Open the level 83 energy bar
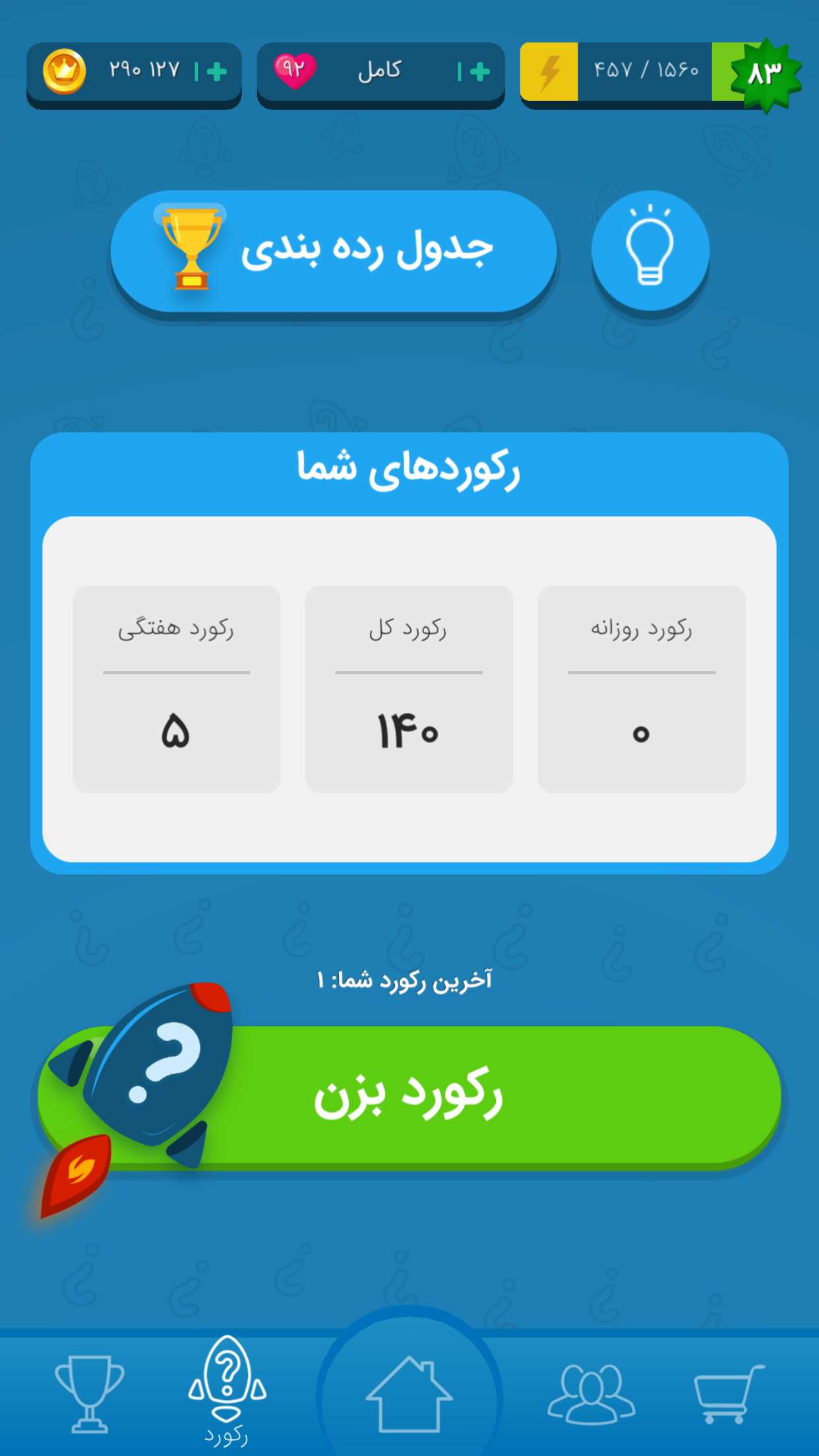The width and height of the screenshot is (819, 1456). point(659,71)
